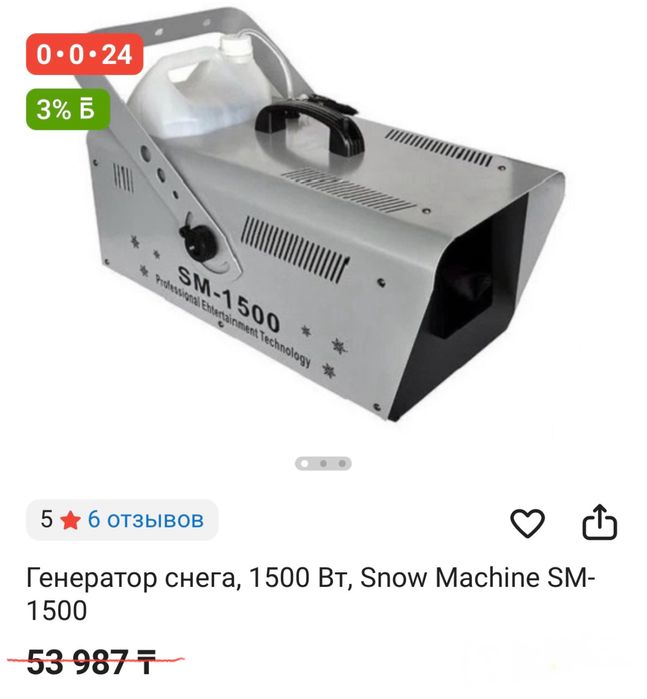This screenshot has height=699, width=647.
Task: Open the 6 отзывов reviews
Action: [145, 520]
